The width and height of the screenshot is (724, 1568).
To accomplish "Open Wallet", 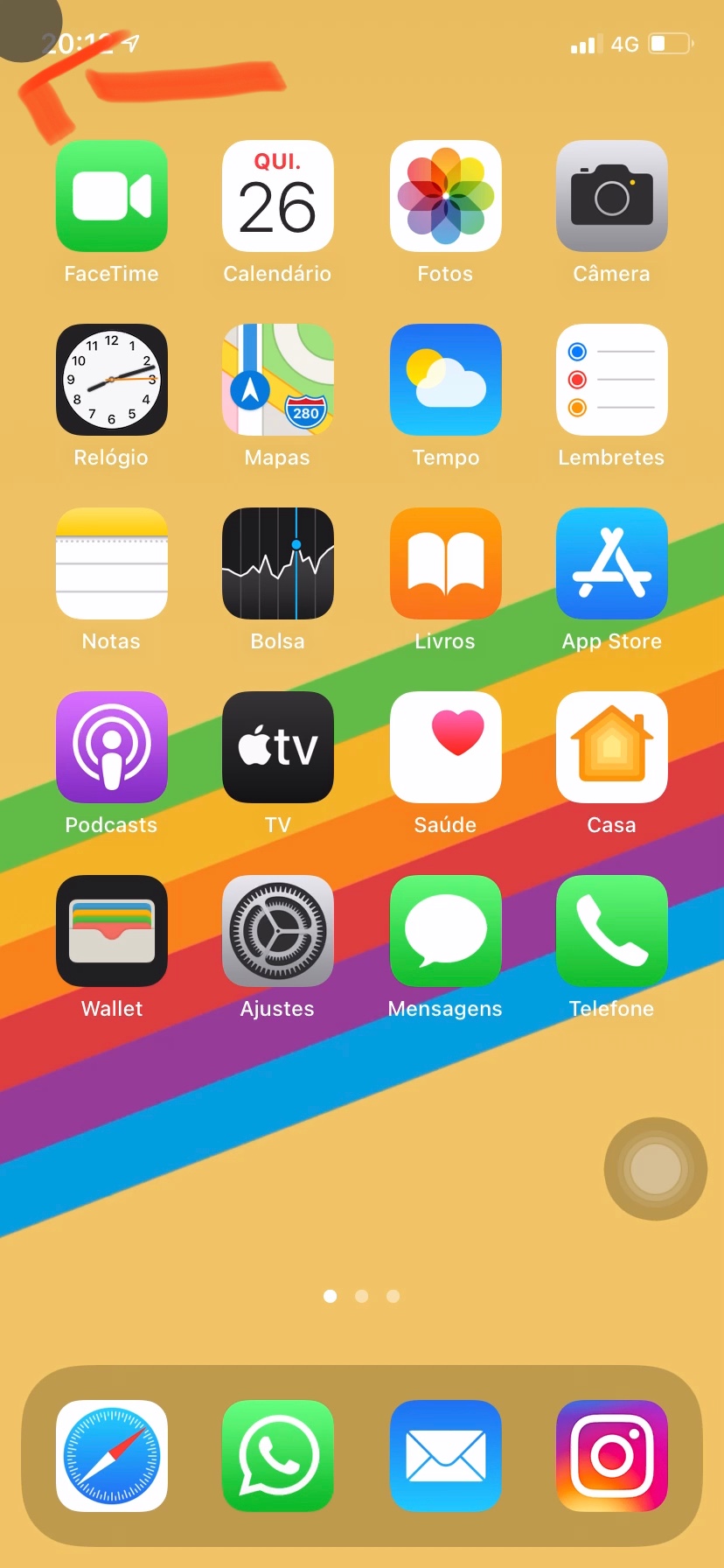I will tap(112, 931).
